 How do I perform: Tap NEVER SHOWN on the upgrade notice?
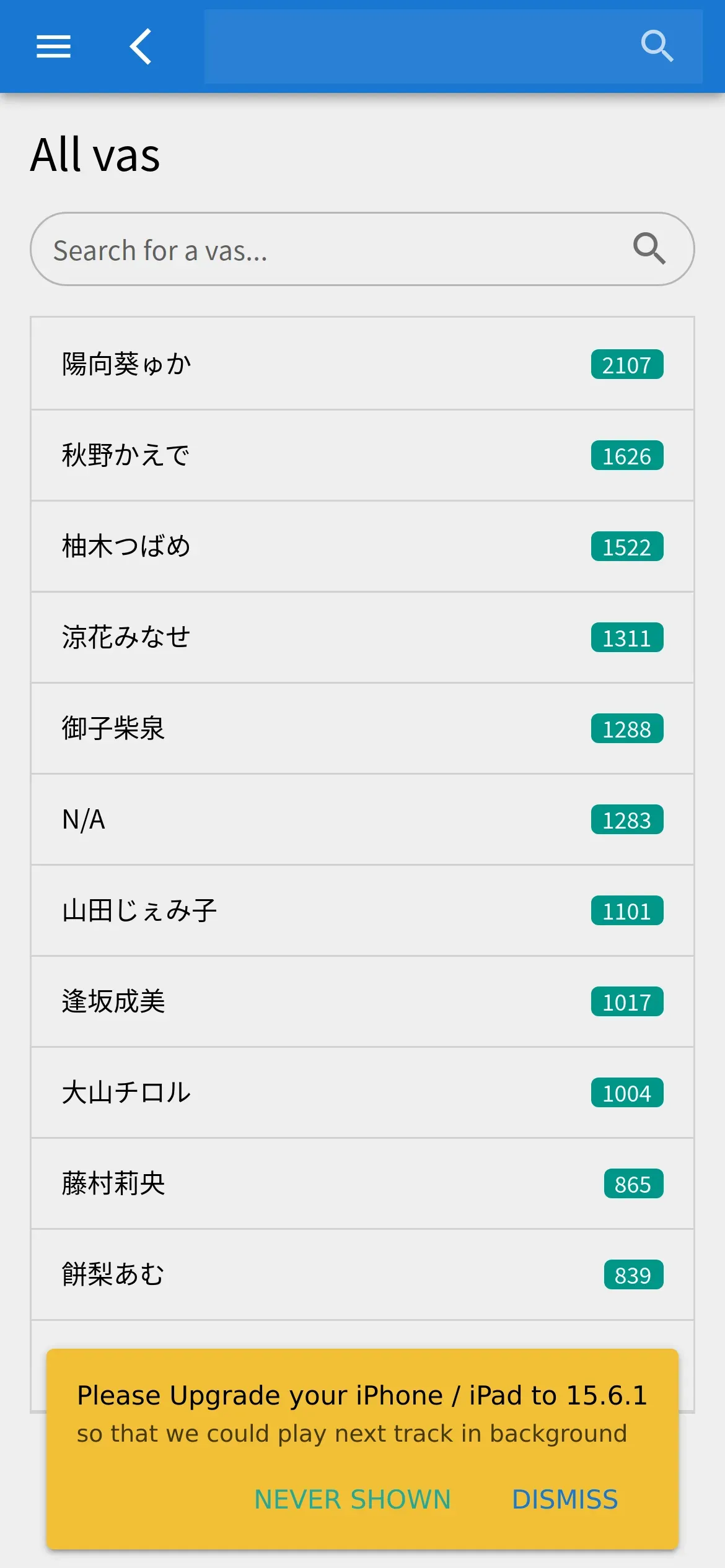(353, 1499)
